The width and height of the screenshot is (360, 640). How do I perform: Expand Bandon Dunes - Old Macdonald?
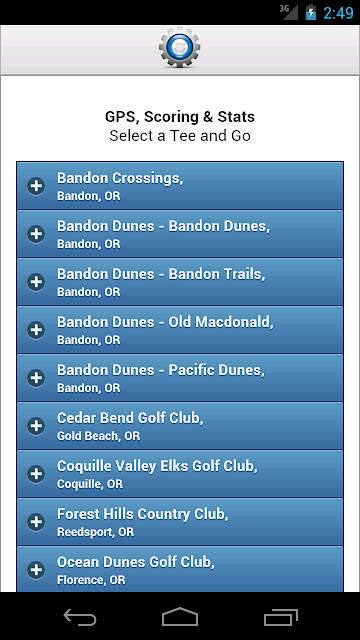180,330
